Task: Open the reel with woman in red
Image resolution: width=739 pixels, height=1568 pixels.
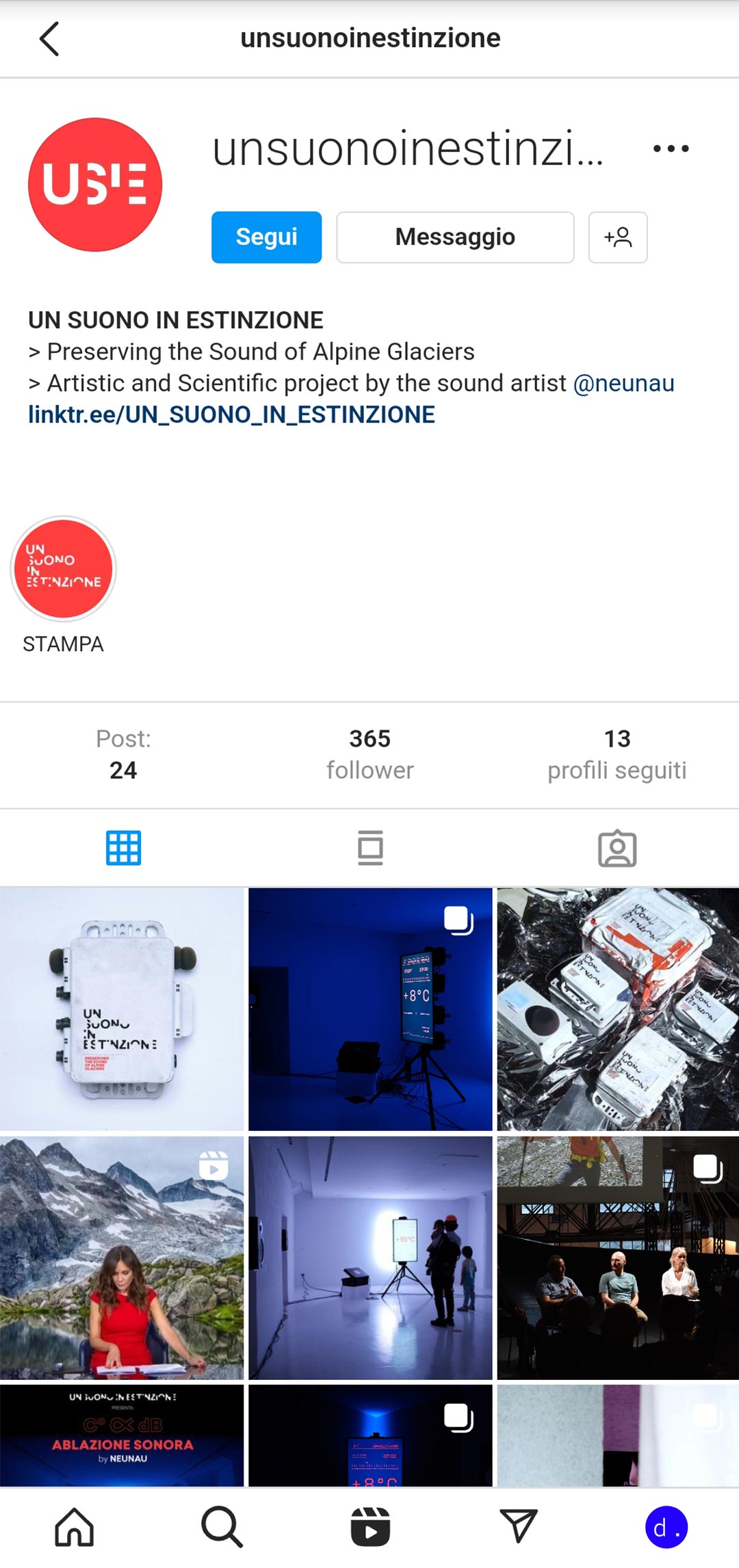Action: coord(122,1258)
